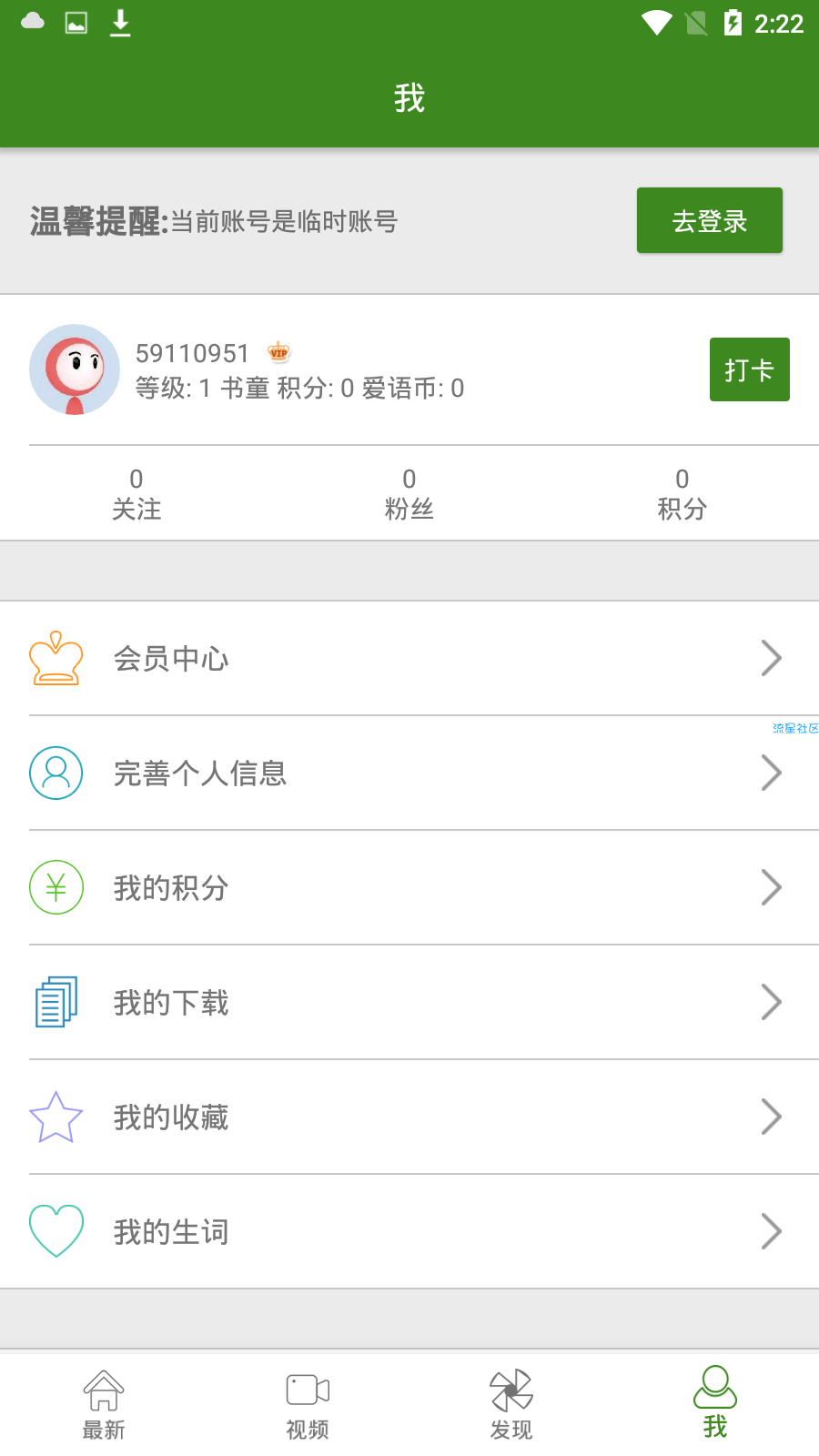819x1456 pixels.
Task: Open 我的生词 vocabulary list
Action: point(409,1231)
